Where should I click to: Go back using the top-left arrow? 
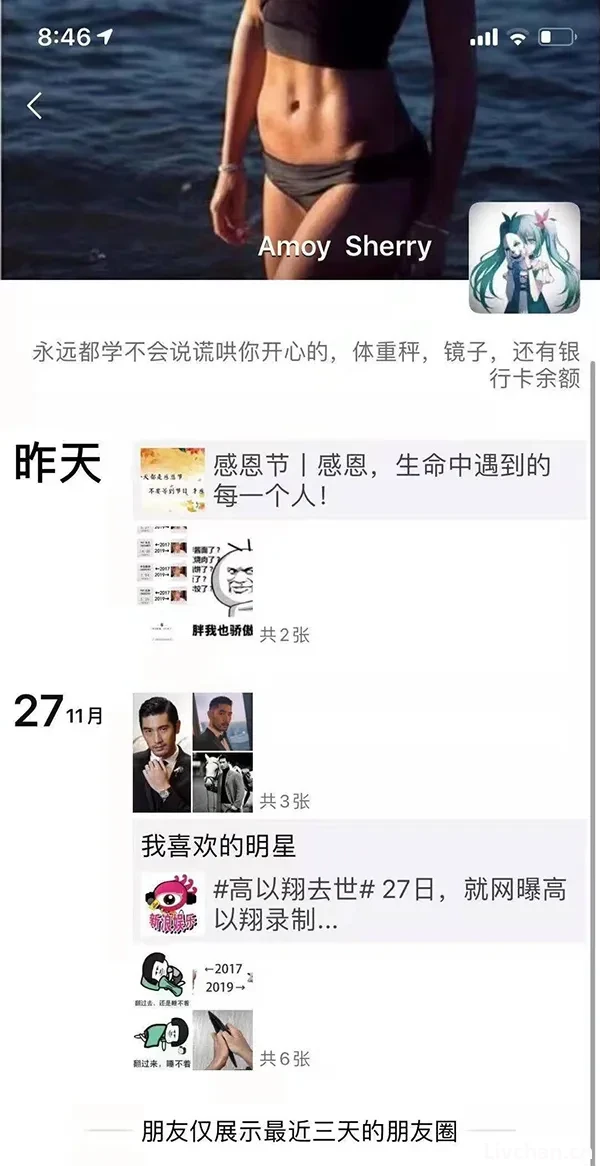(x=35, y=106)
